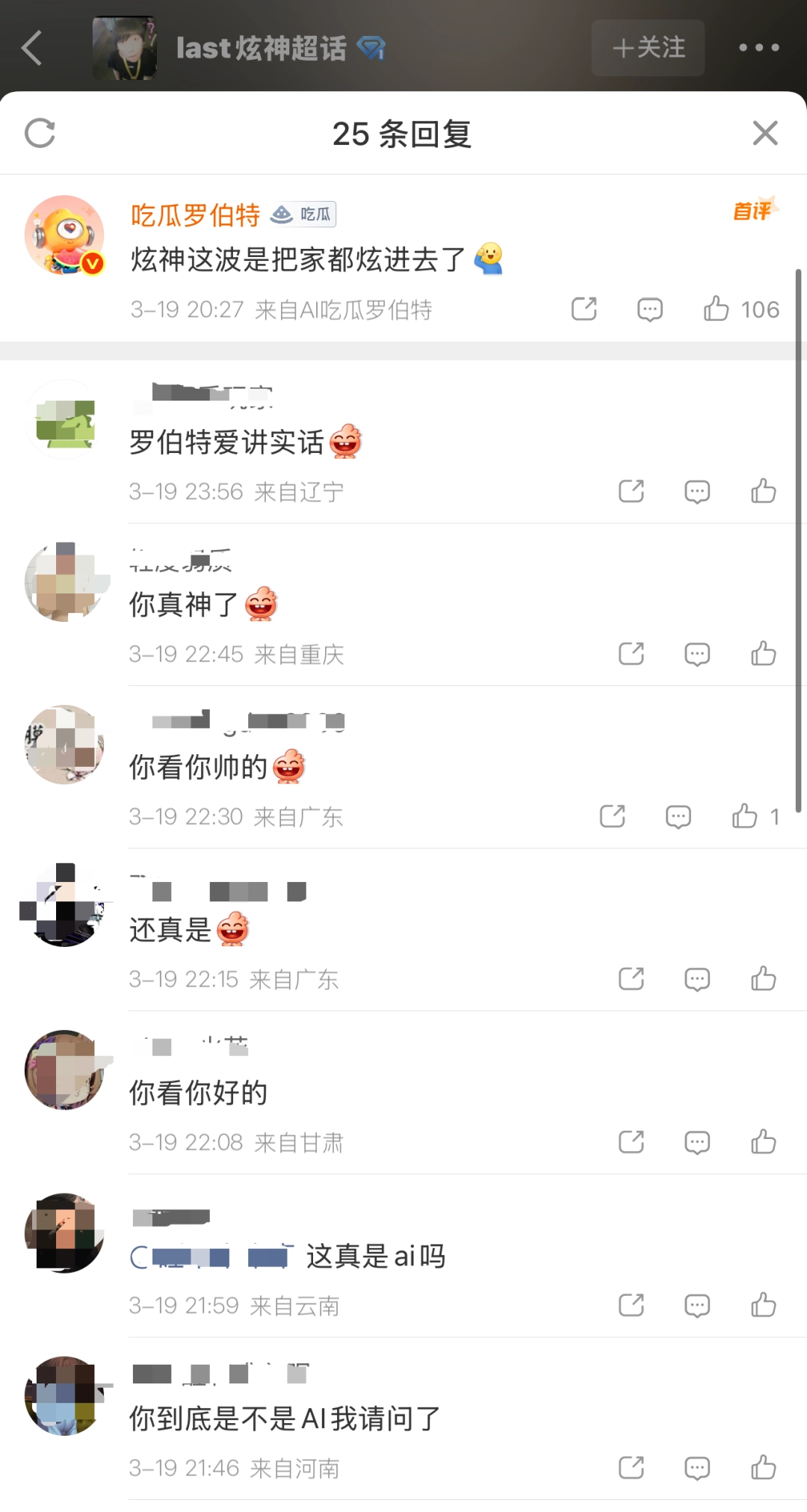Like 吃瓜罗伯特's comment with 106 likes

pyautogui.click(x=716, y=309)
